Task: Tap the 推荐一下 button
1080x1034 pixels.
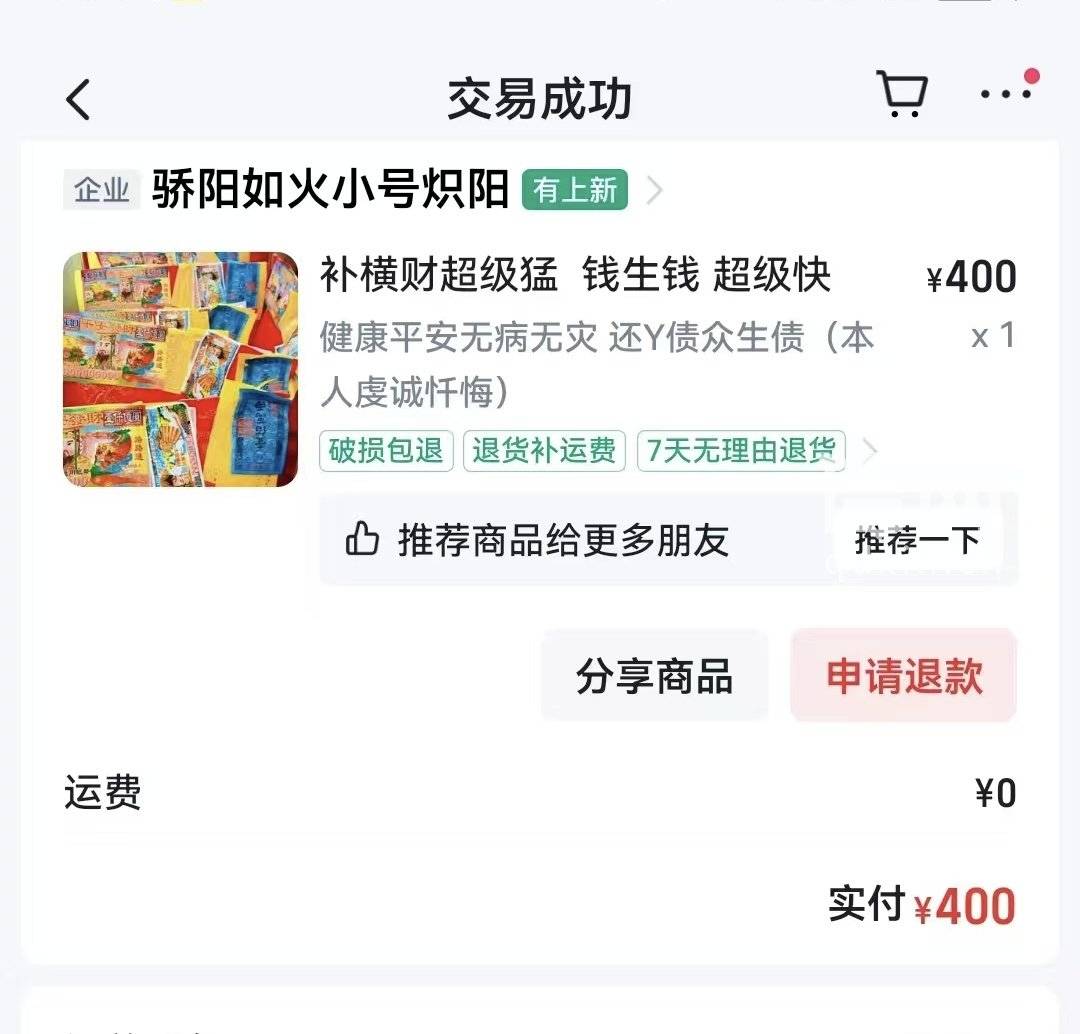Action: [x=917, y=541]
